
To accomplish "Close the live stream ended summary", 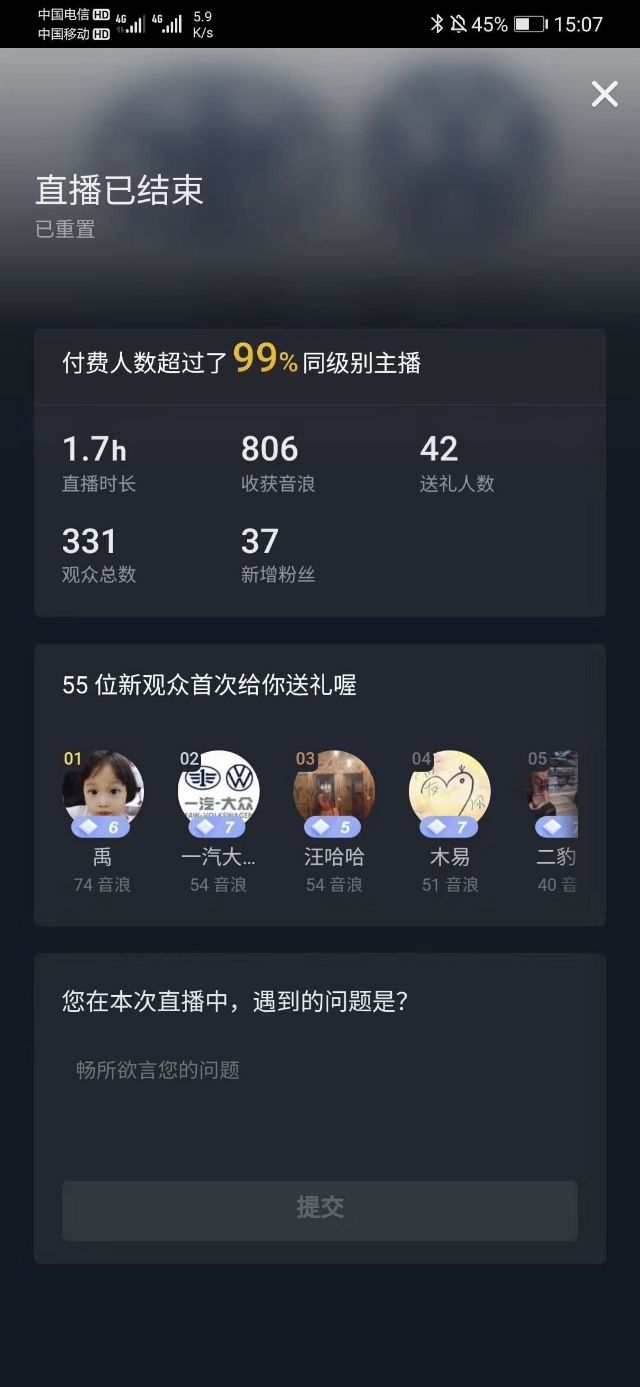I will click(604, 94).
